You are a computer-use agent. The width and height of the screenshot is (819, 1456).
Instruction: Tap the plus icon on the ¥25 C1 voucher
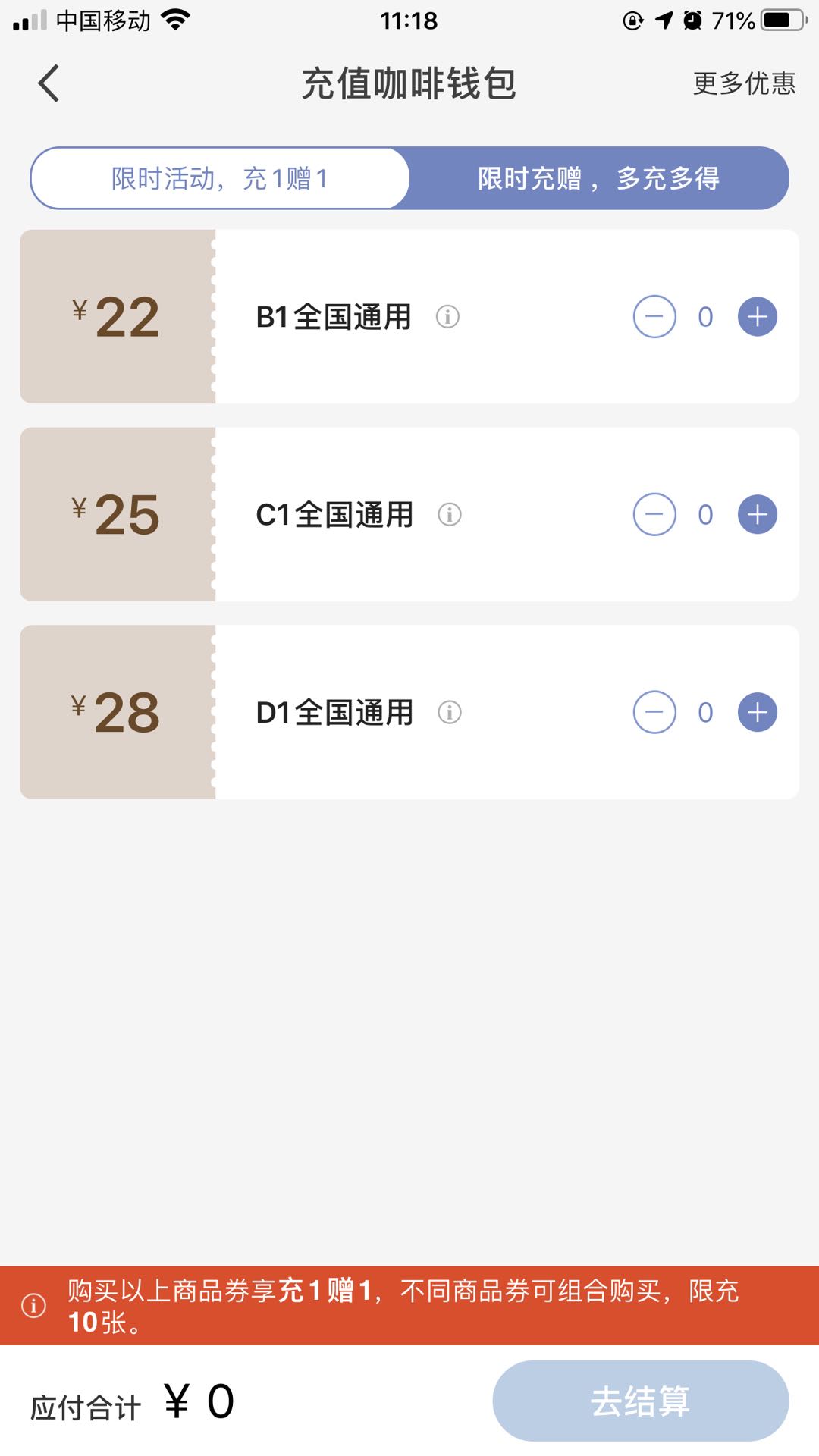coord(755,514)
